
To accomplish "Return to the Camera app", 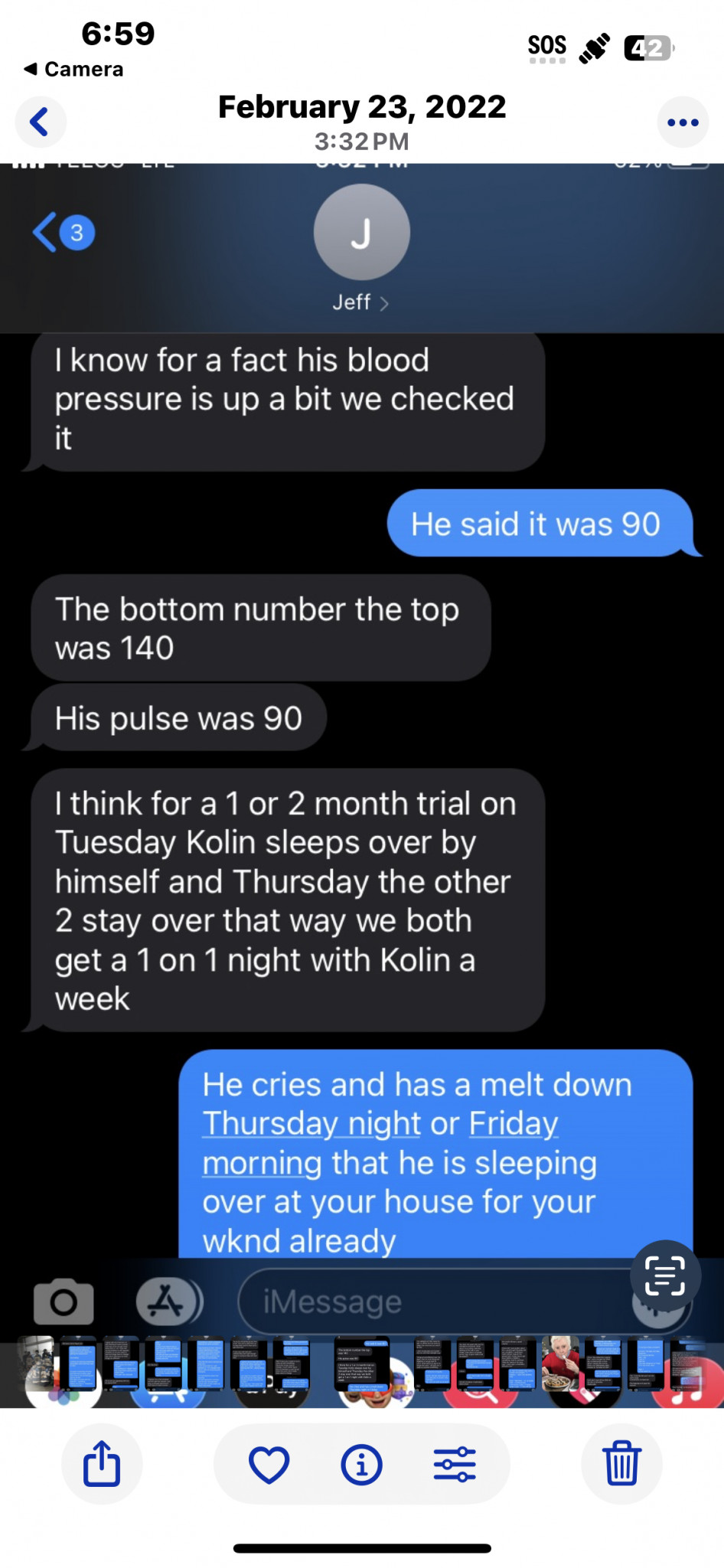I will (73, 69).
